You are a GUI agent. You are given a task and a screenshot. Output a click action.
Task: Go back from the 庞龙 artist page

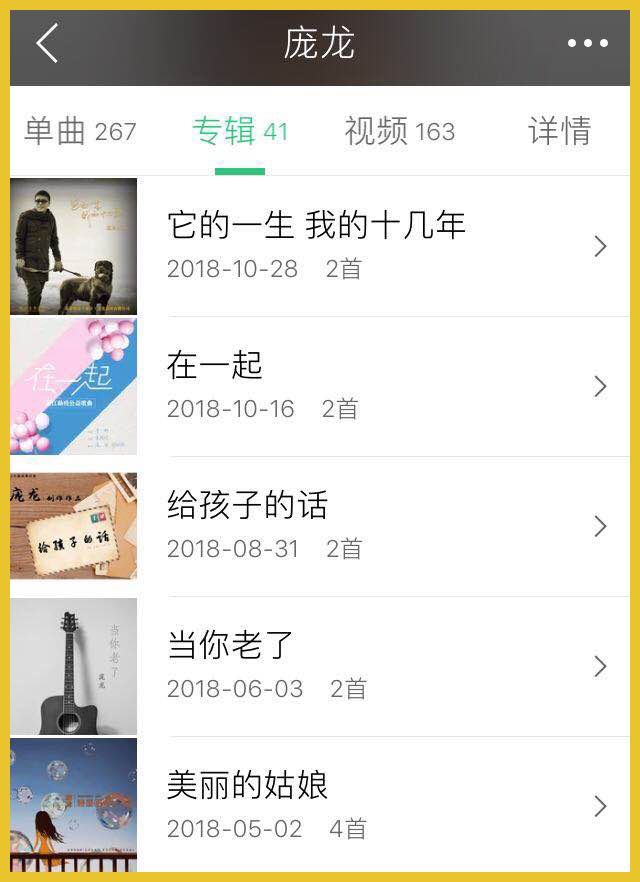pyautogui.click(x=47, y=44)
